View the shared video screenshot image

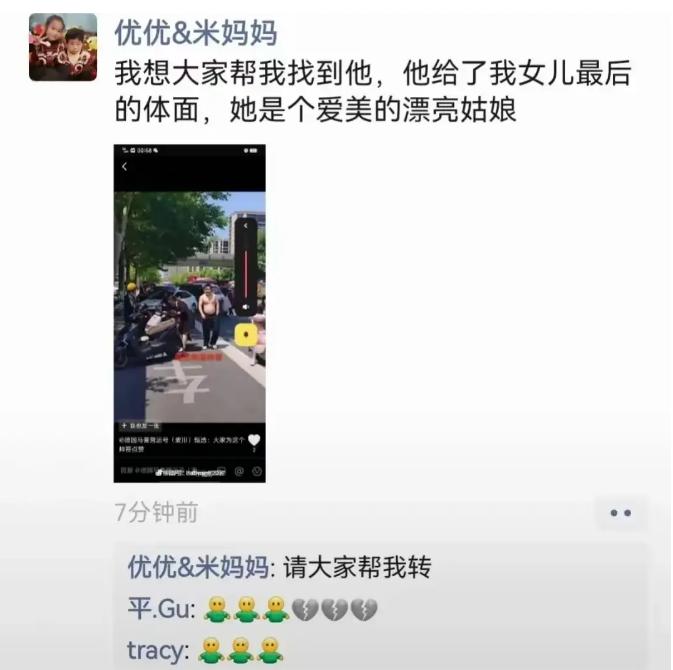coord(189,313)
